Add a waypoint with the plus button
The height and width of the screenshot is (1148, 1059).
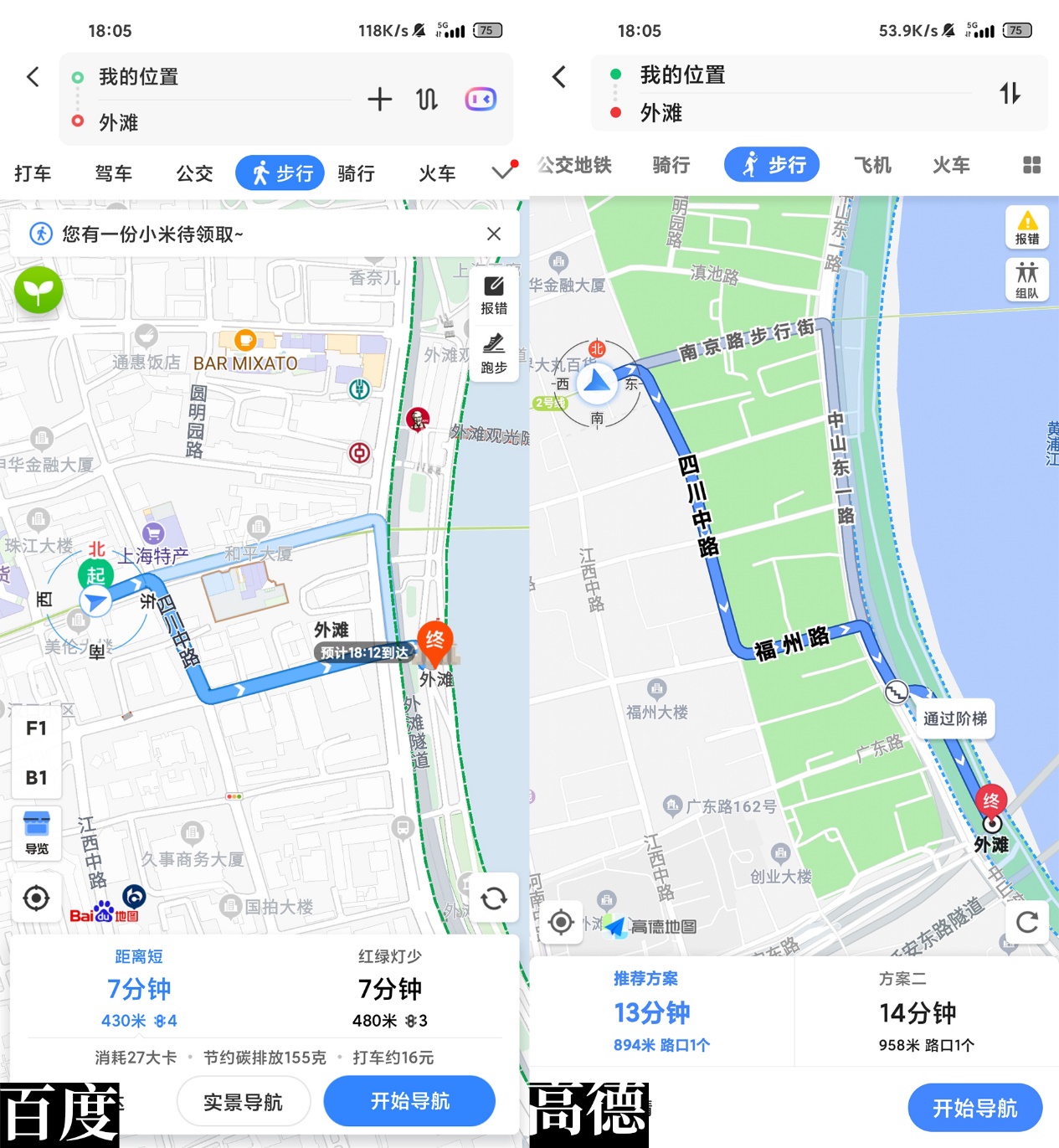[379, 99]
